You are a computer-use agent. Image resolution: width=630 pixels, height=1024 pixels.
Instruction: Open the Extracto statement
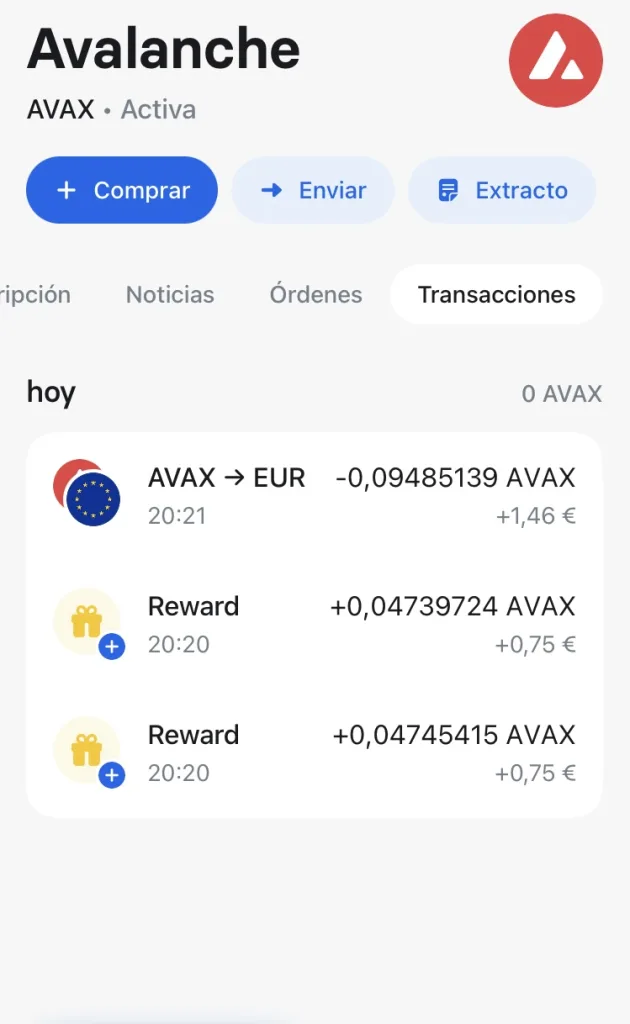(x=502, y=190)
